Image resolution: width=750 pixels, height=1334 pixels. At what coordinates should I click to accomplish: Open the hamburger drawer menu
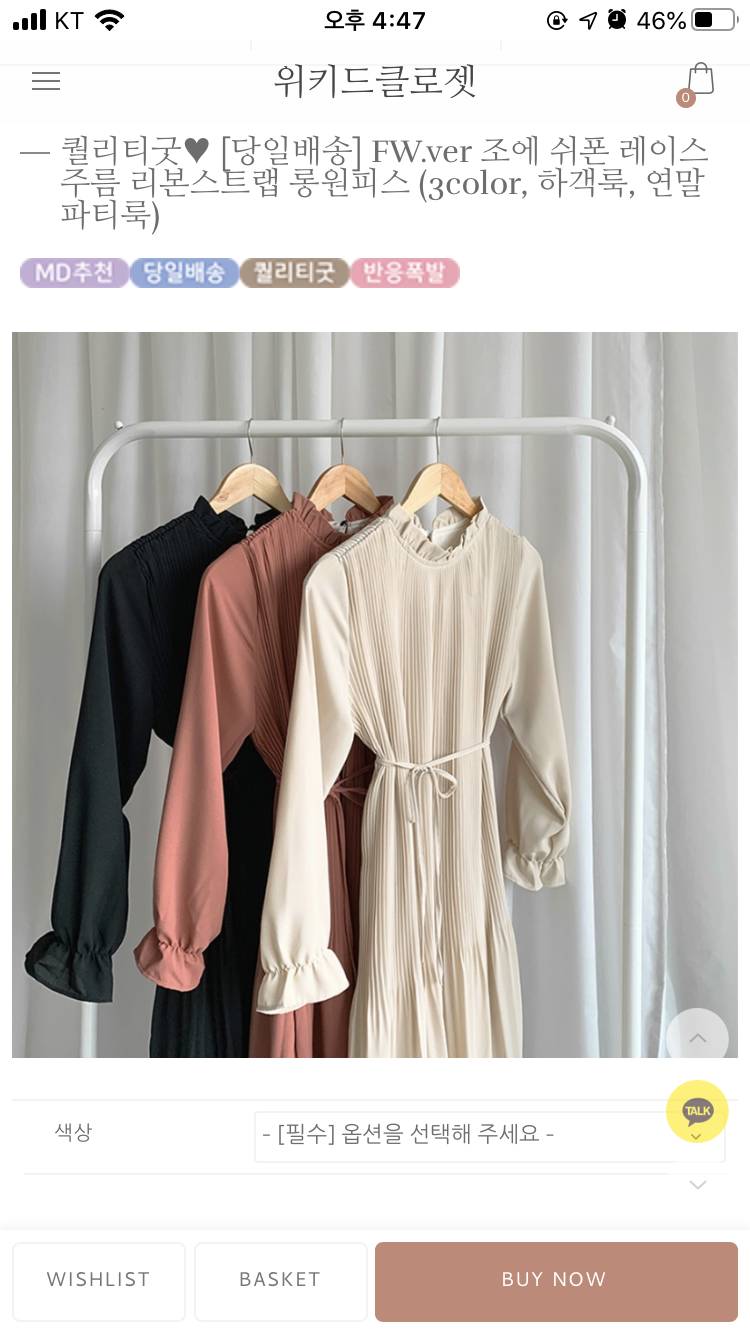tap(46, 81)
